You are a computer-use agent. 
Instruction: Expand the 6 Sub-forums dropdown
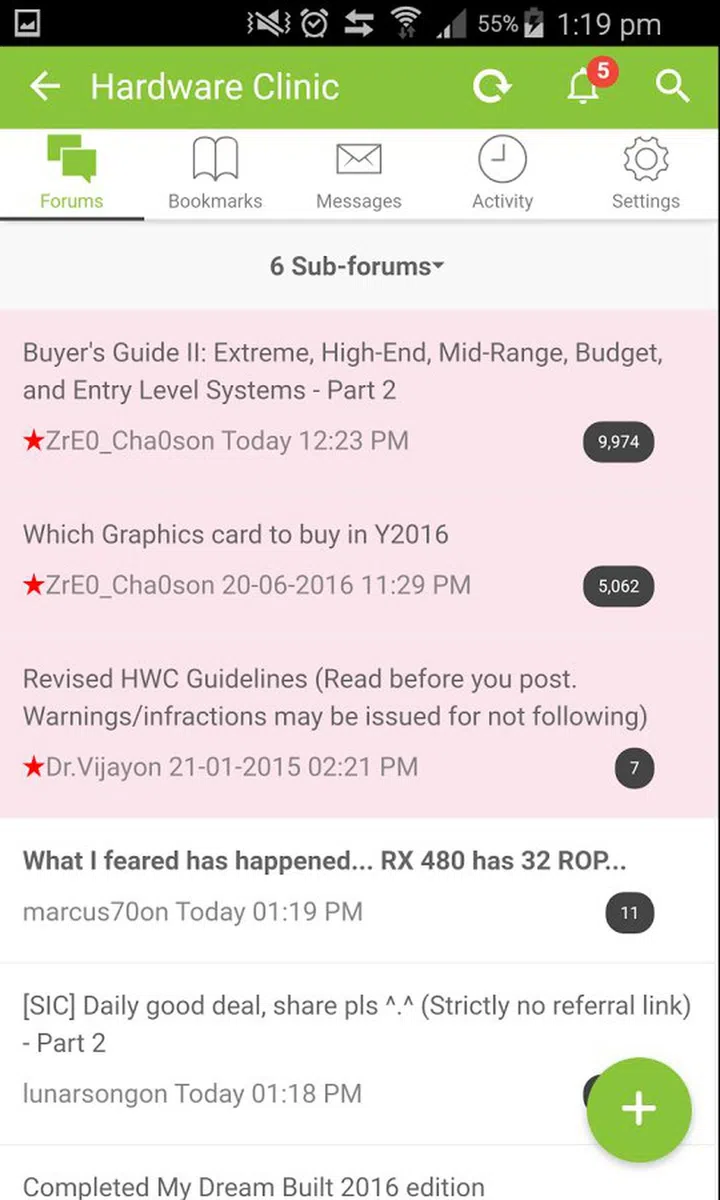coord(358,266)
